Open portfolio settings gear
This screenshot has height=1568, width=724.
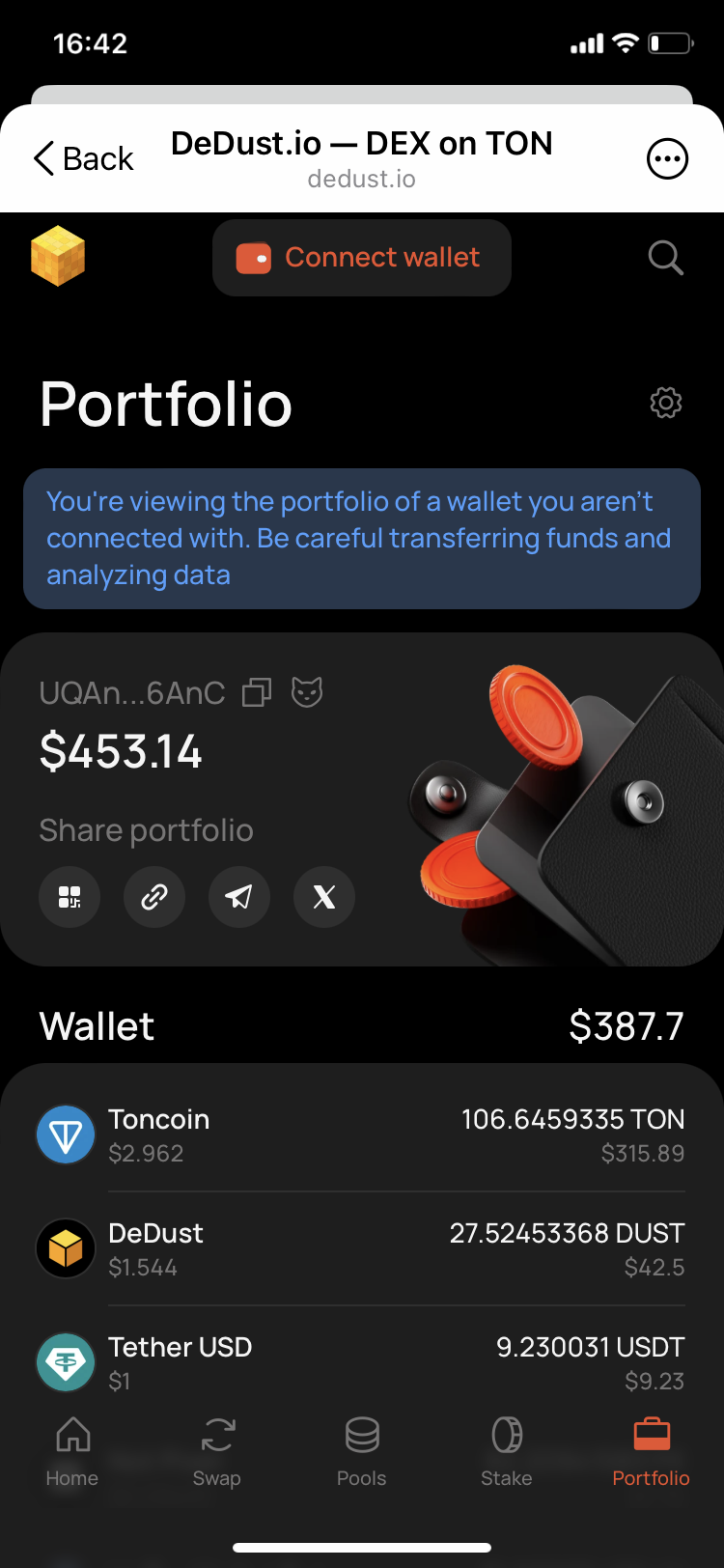click(666, 403)
